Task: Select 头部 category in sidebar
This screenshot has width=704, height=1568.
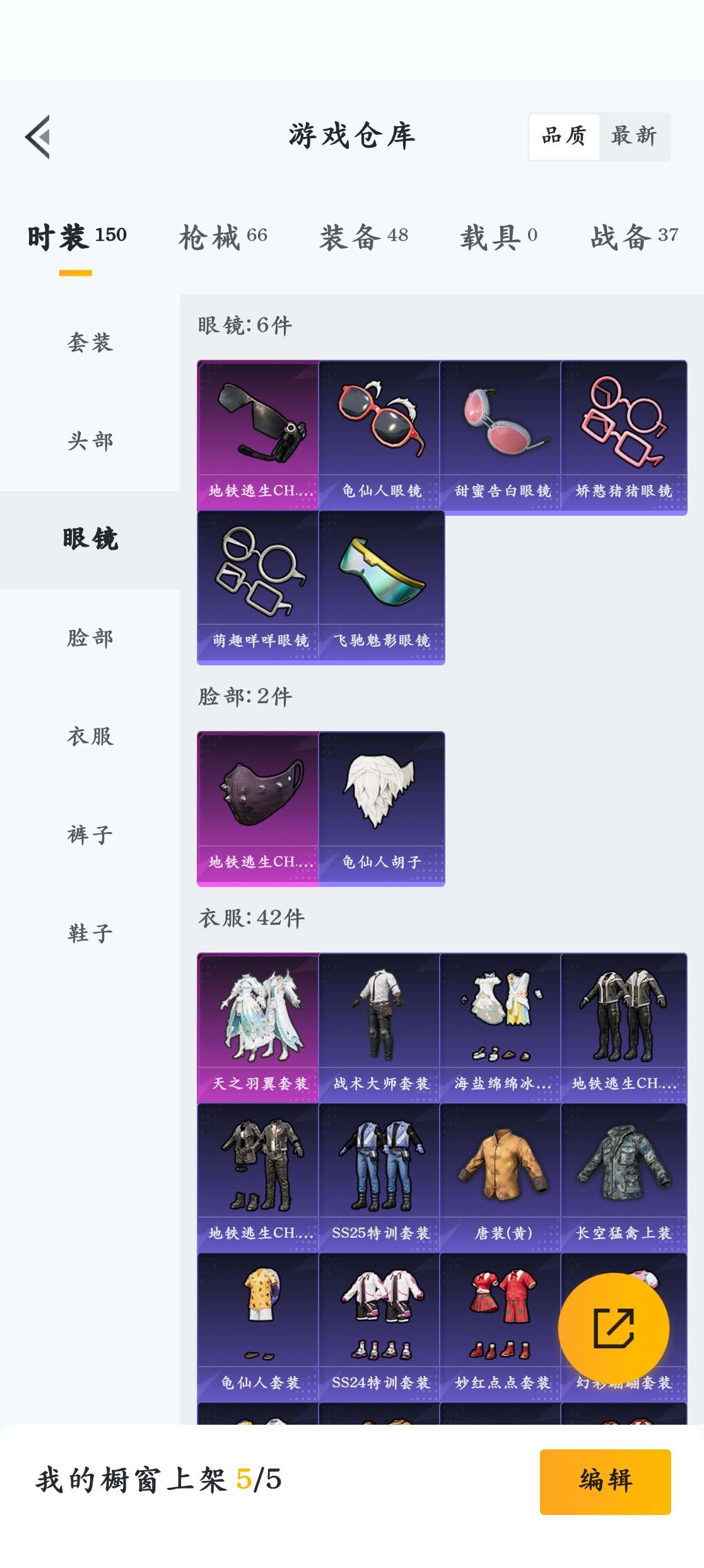Action: [90, 441]
